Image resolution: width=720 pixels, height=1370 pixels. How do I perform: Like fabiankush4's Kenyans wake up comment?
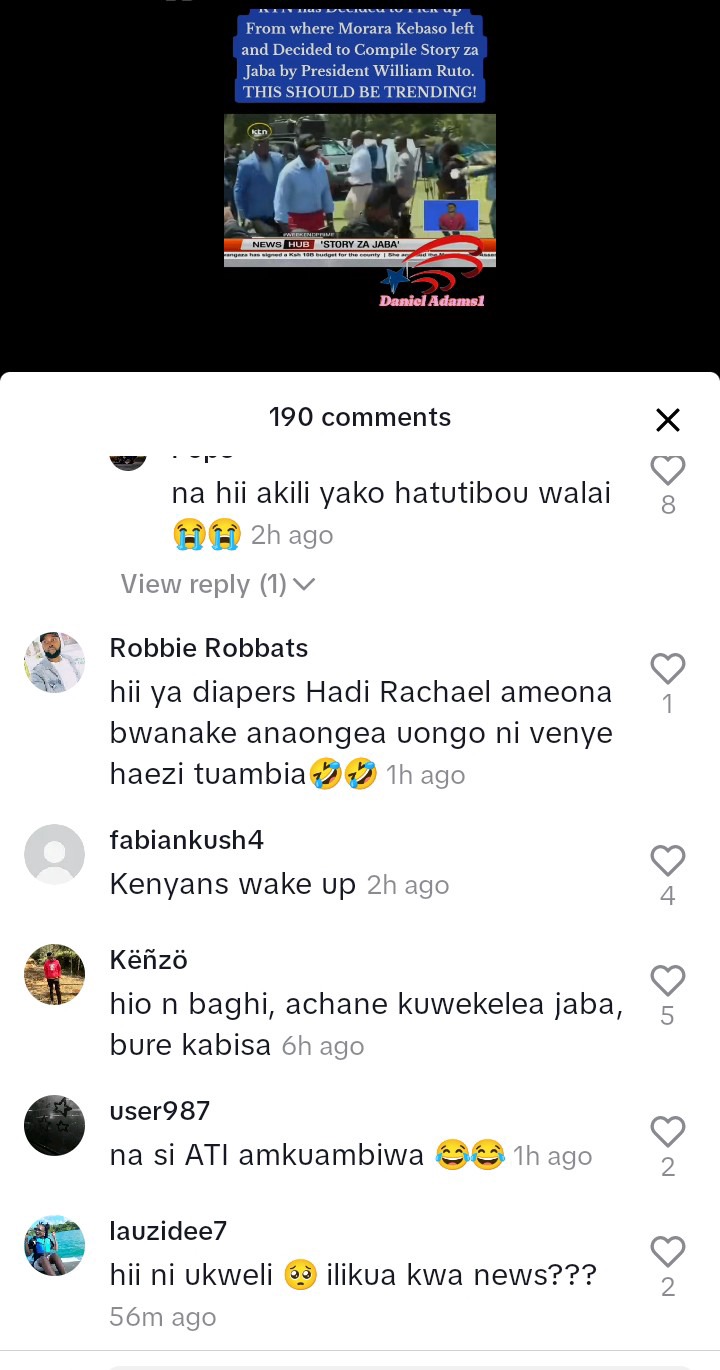[x=667, y=860]
